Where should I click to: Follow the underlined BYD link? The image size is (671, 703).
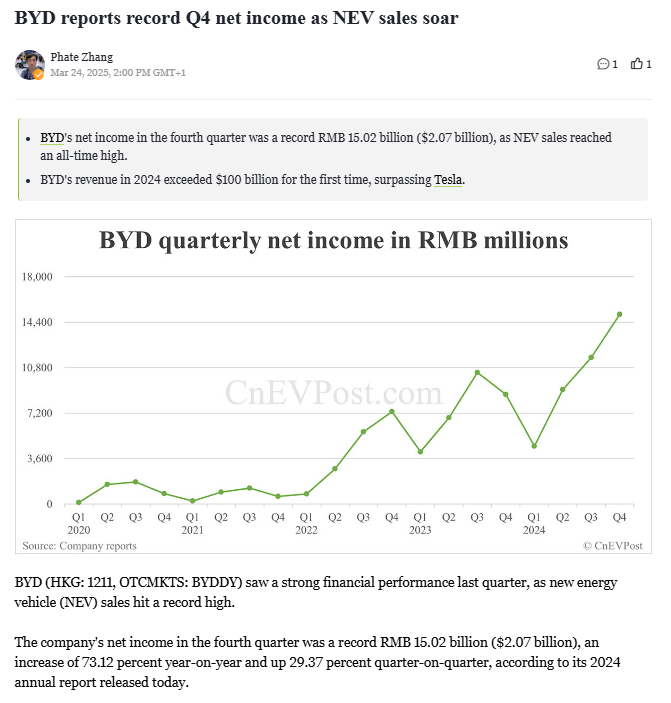52,138
